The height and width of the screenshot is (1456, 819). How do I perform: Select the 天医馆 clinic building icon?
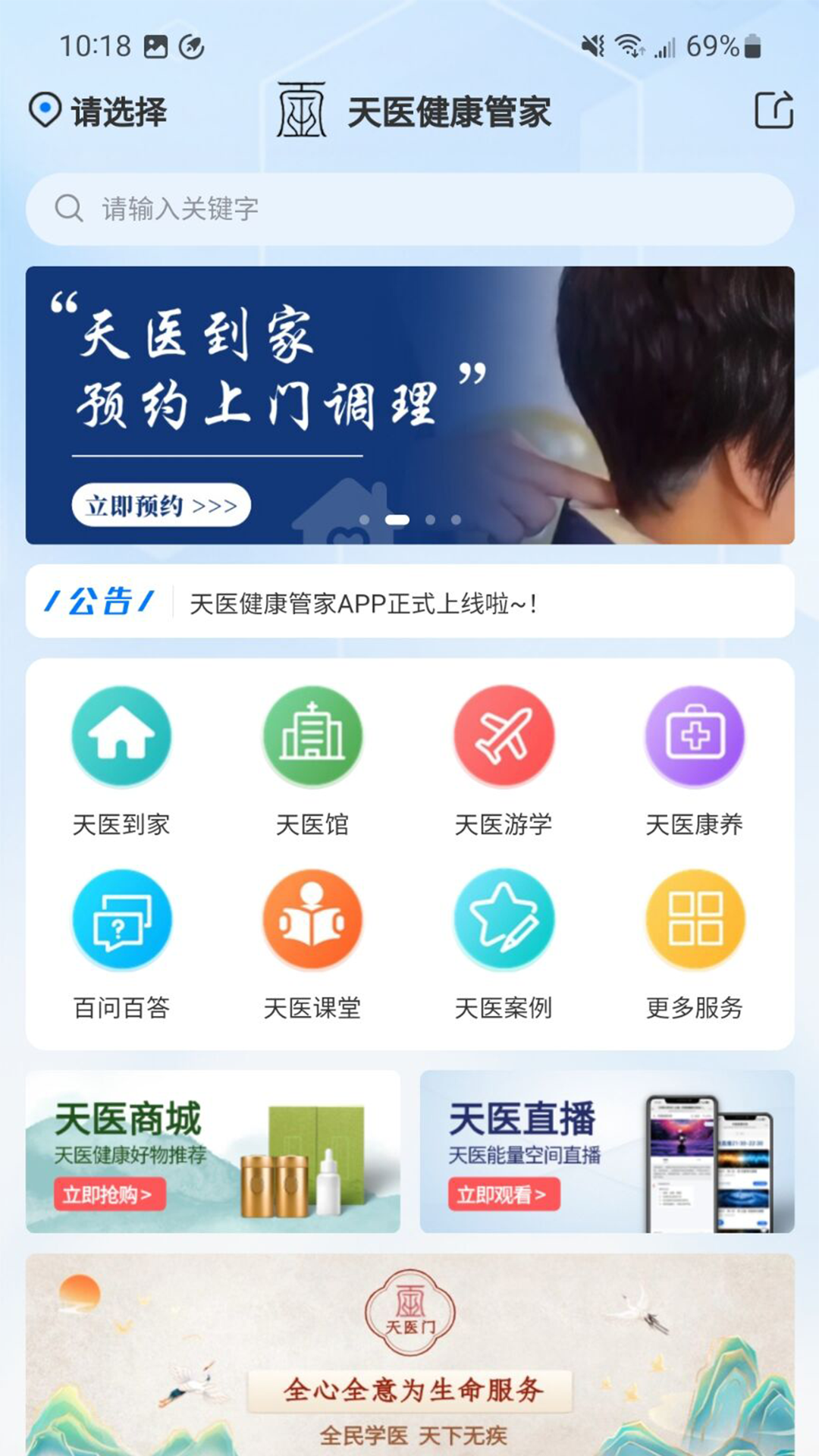[x=312, y=737]
